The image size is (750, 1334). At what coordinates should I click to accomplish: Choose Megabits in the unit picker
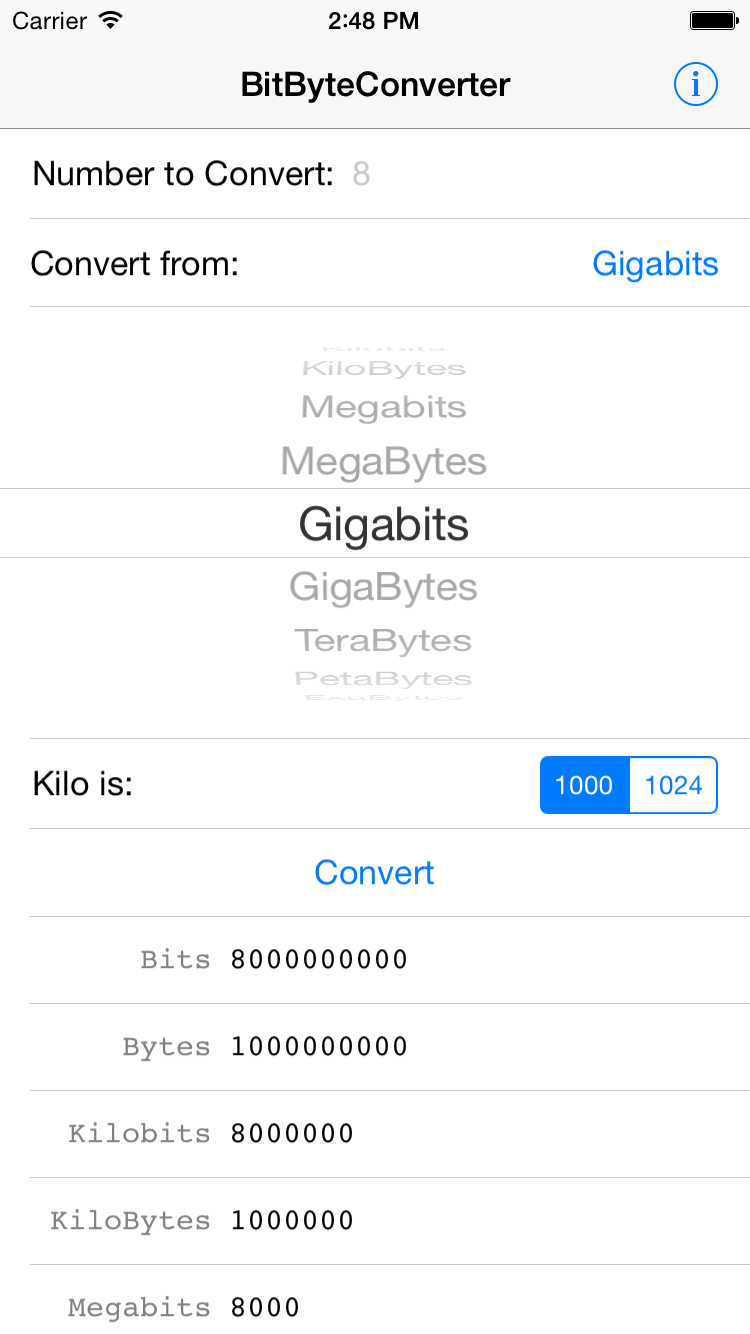[x=384, y=408]
